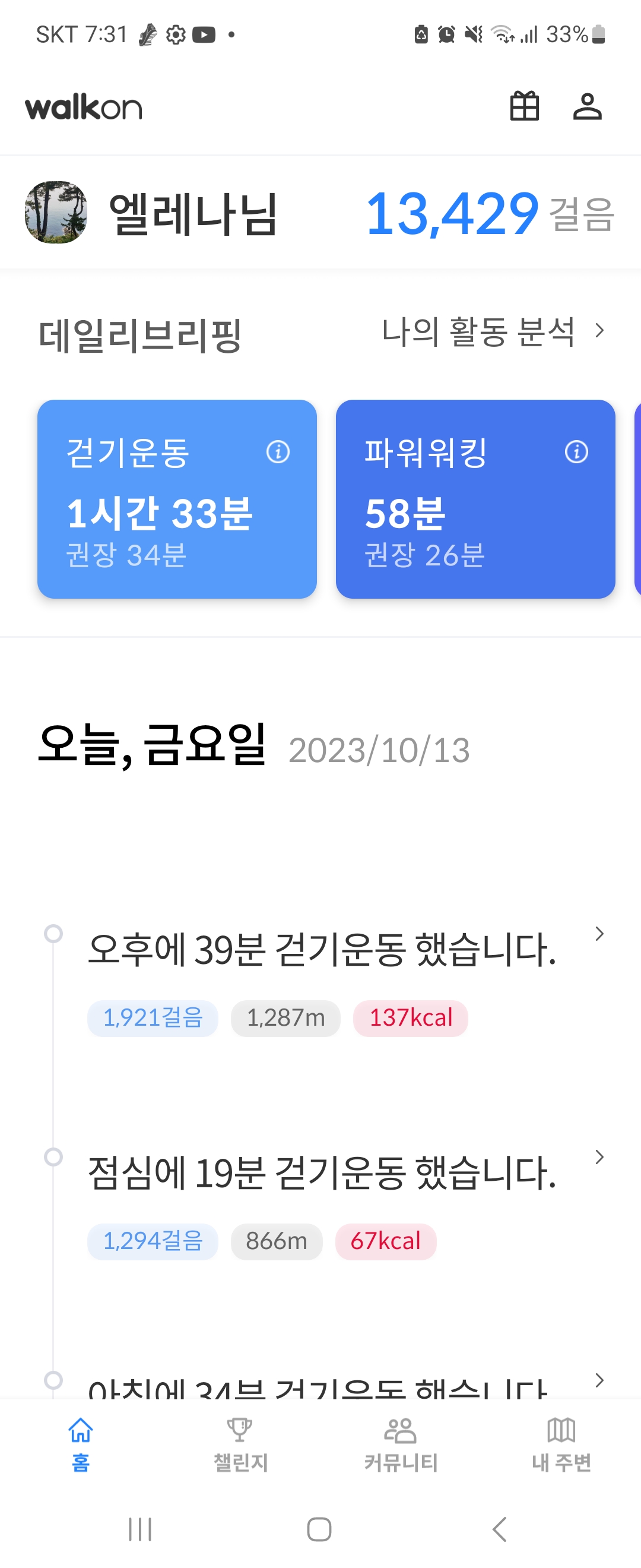Tap 엘레나님 profile picture
The width and height of the screenshot is (641, 1568).
click(56, 213)
